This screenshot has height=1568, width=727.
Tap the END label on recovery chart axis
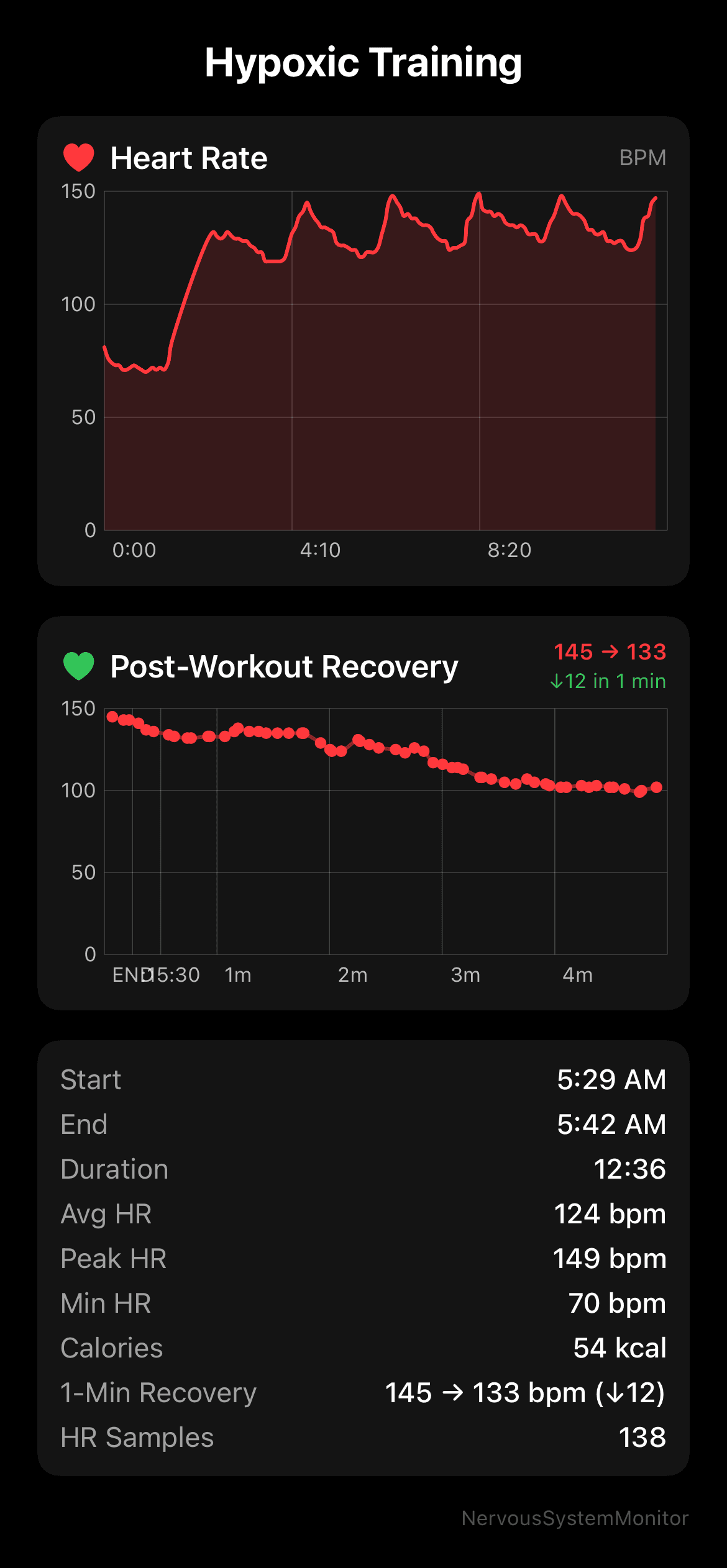click(x=132, y=975)
